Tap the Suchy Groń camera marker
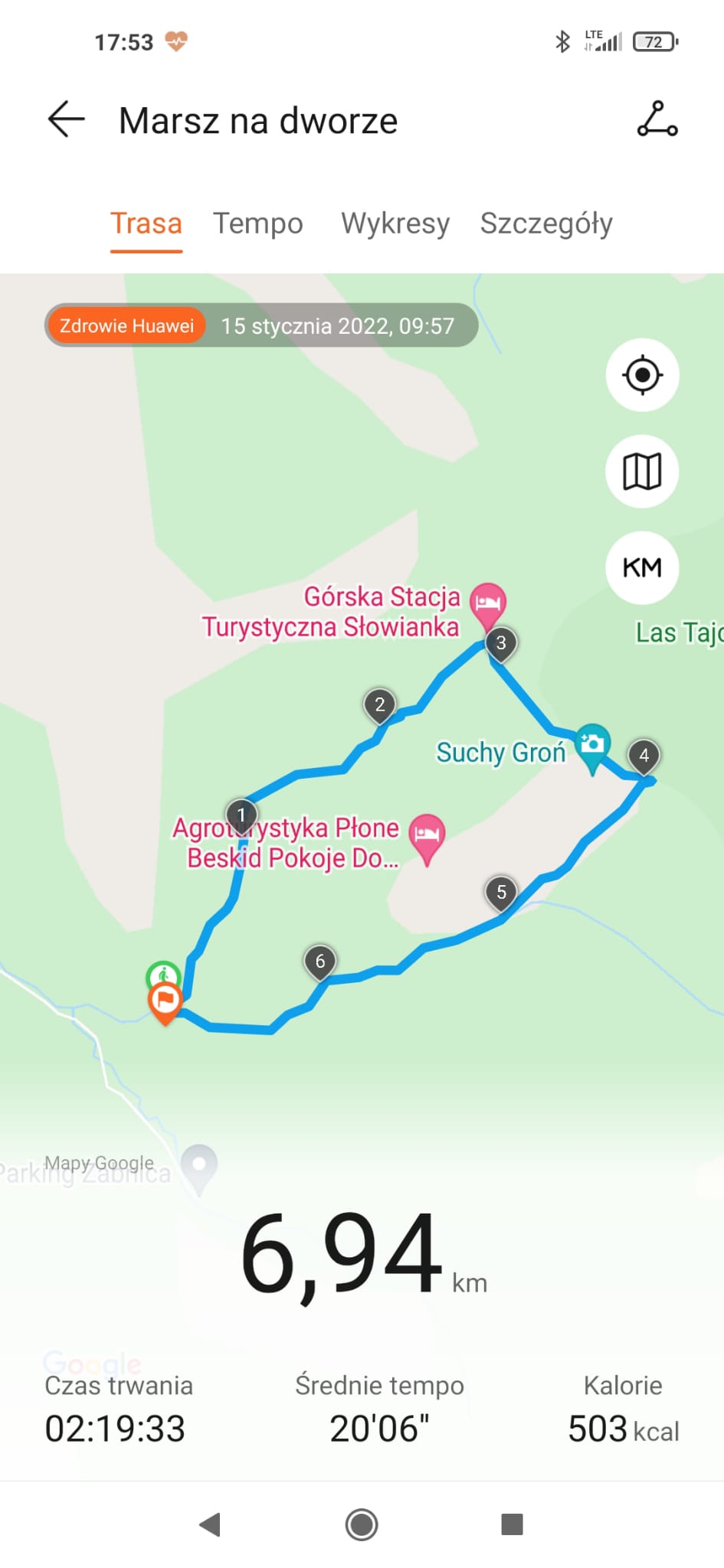 coord(592,744)
